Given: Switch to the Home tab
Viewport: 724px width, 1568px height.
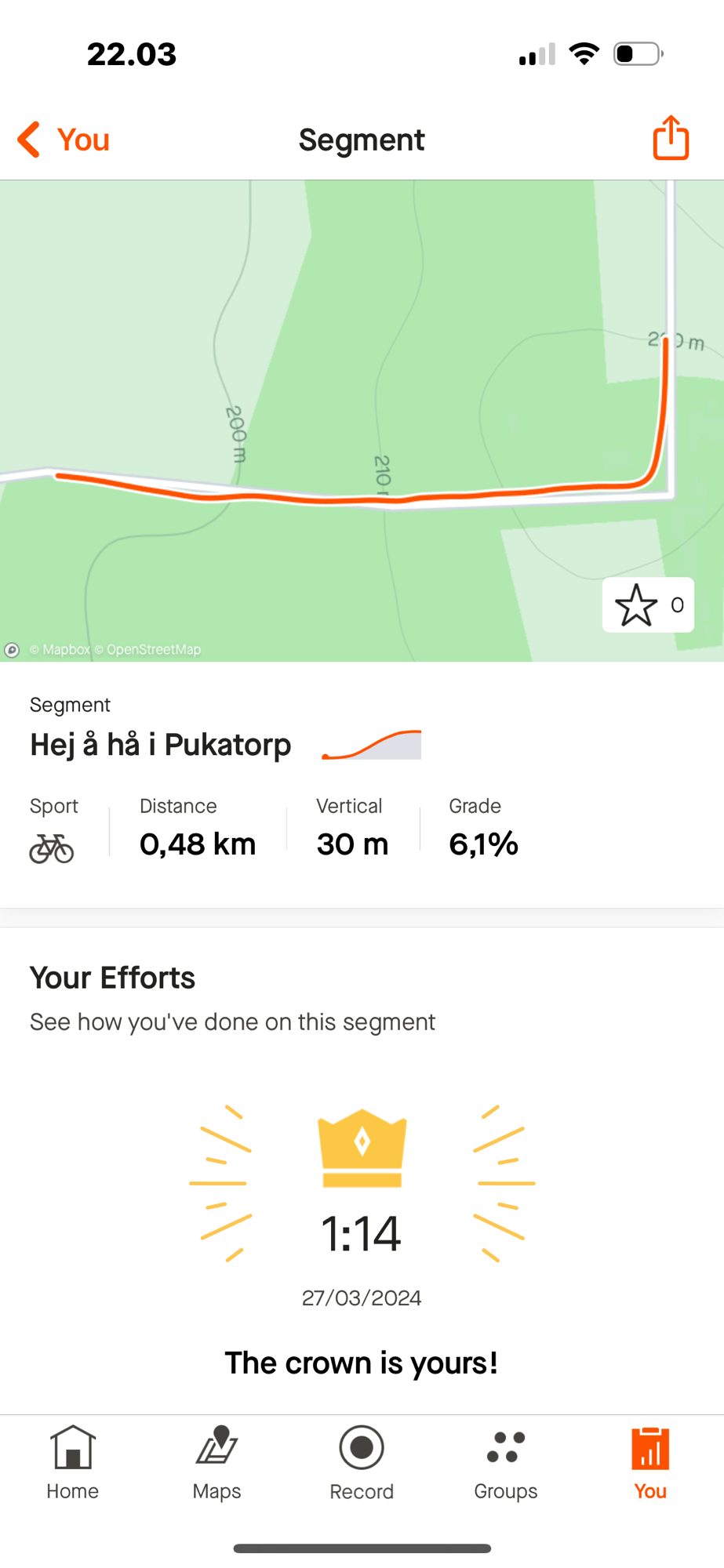Looking at the screenshot, I should [72, 1462].
